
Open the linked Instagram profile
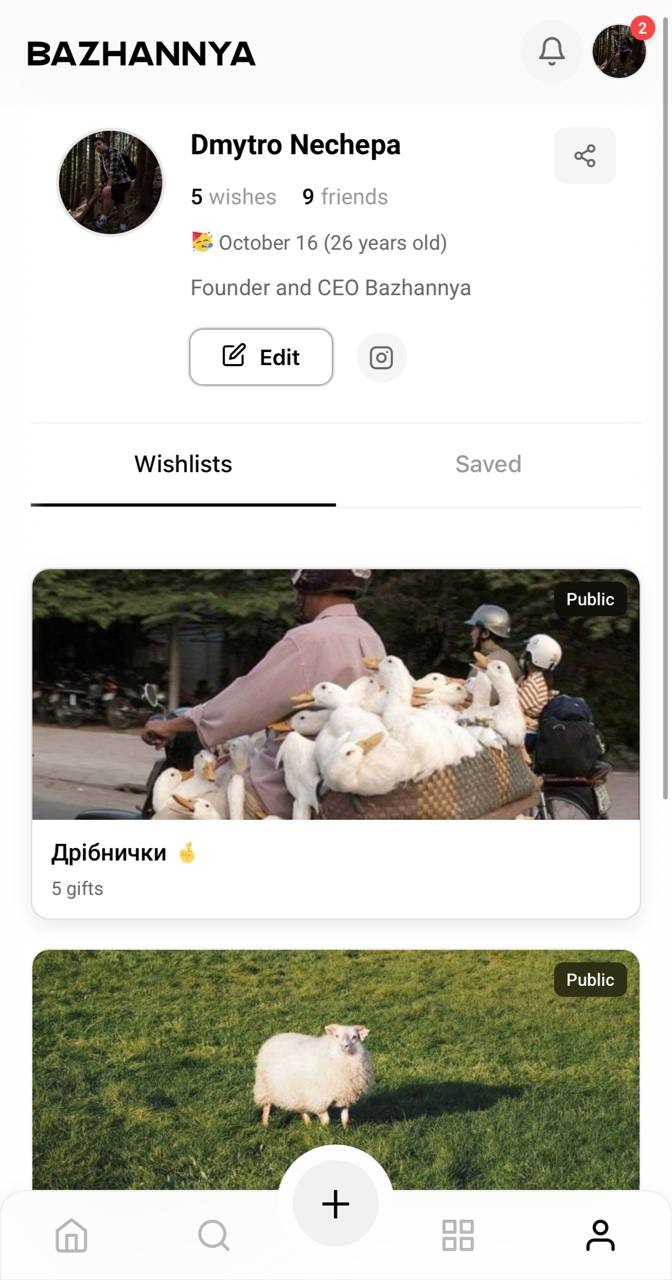381,357
